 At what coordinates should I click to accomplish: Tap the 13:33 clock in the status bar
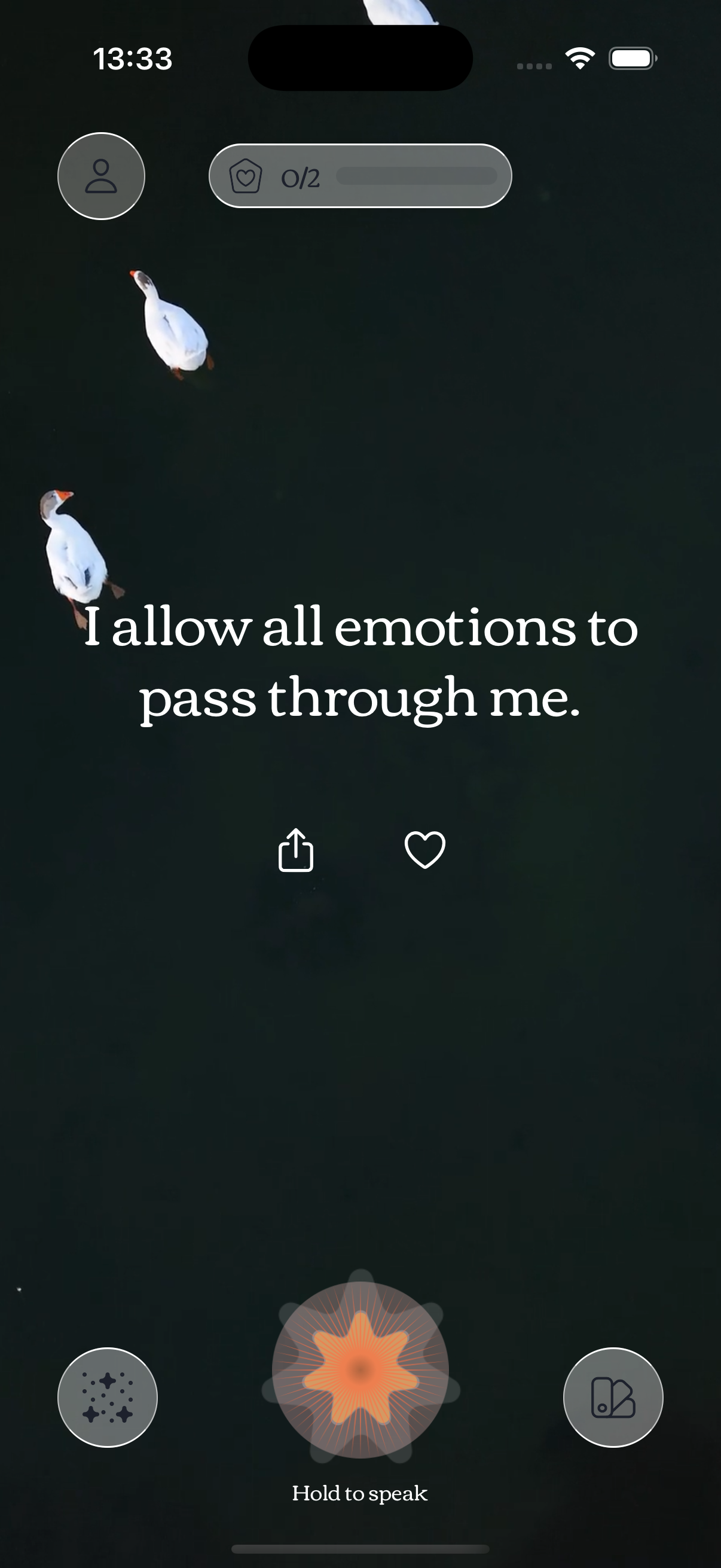click(x=133, y=59)
